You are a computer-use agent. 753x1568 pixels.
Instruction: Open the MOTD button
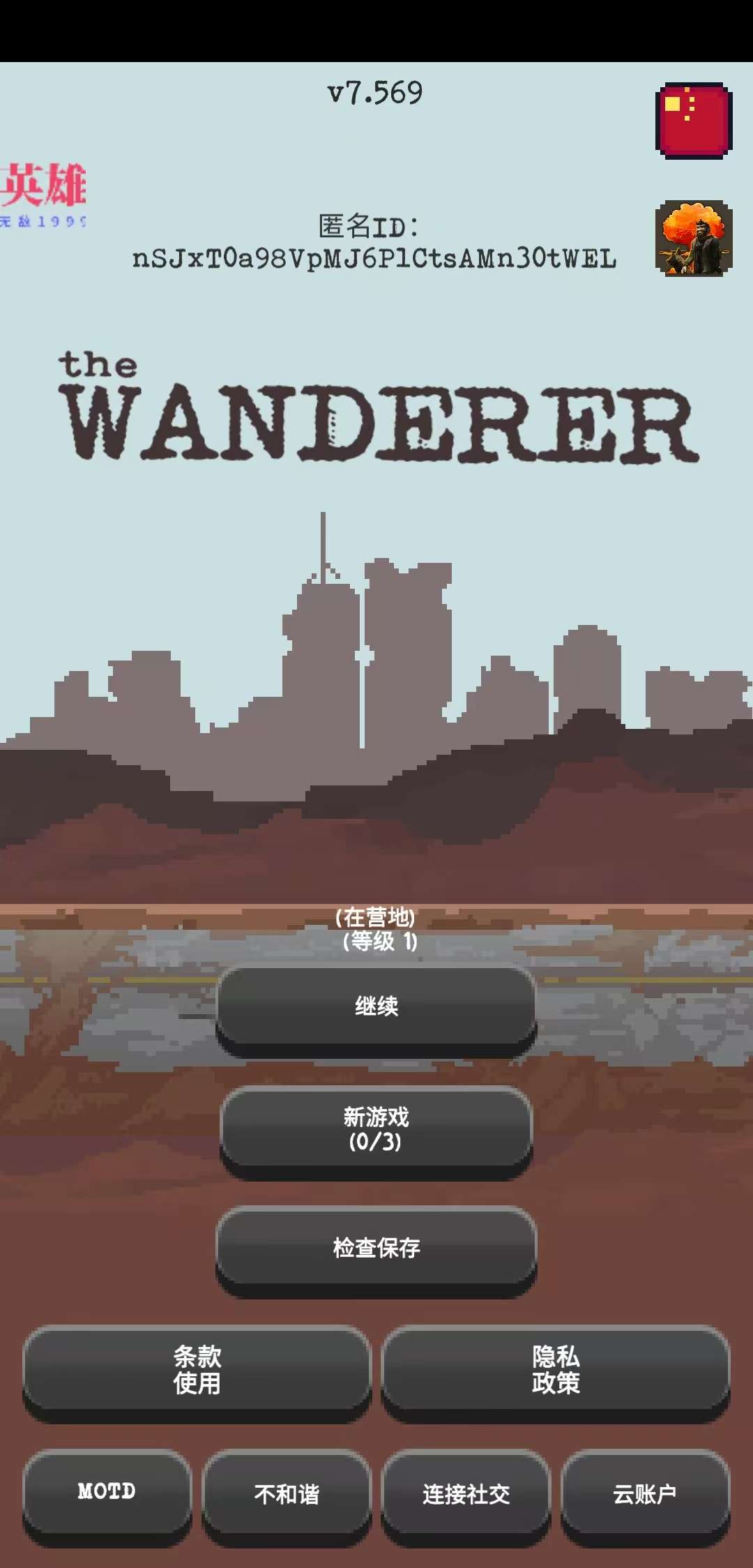107,1492
